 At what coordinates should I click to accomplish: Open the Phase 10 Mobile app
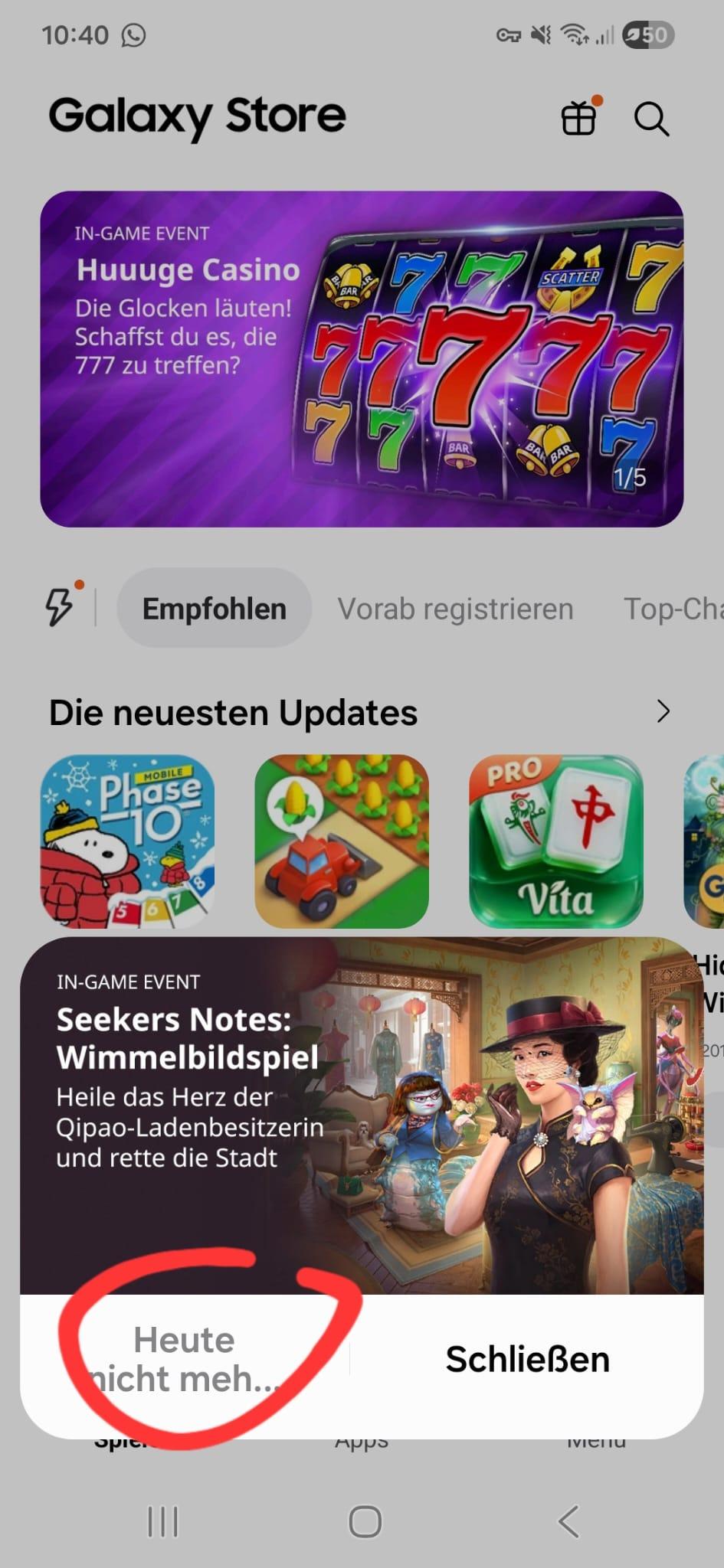[127, 841]
